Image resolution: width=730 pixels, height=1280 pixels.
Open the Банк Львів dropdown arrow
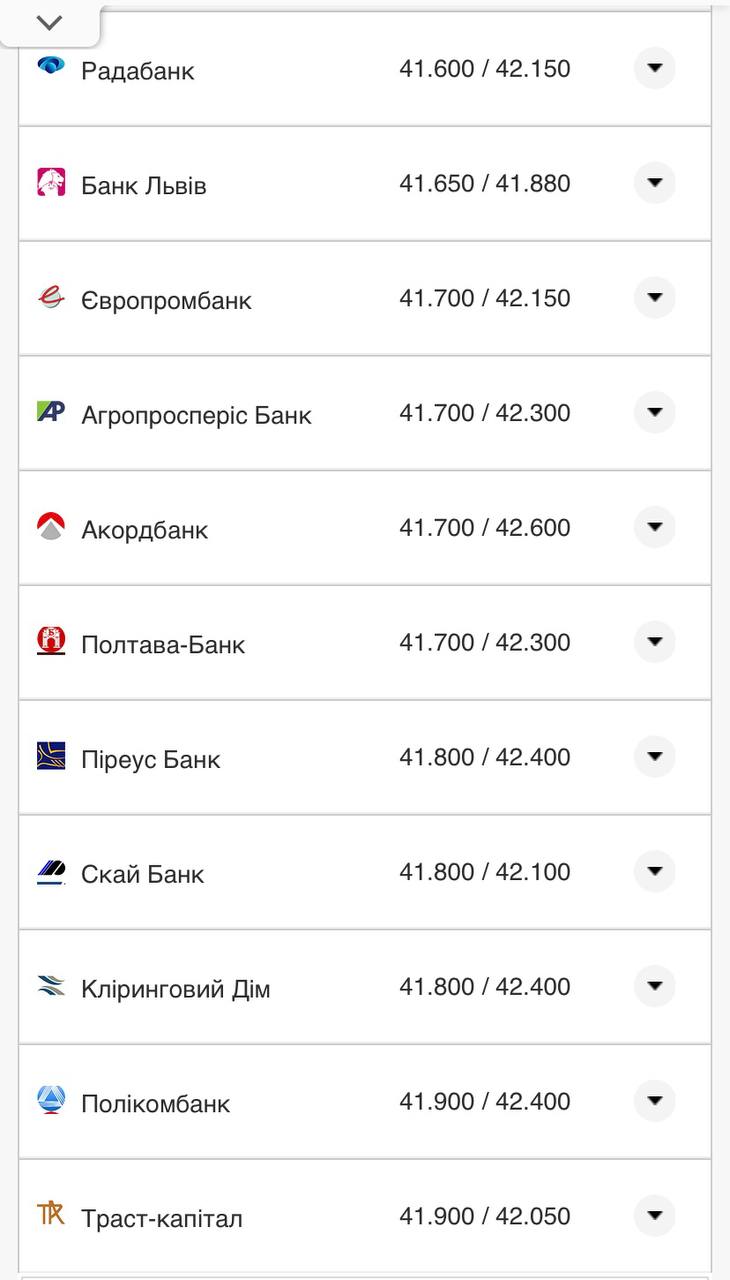(655, 183)
